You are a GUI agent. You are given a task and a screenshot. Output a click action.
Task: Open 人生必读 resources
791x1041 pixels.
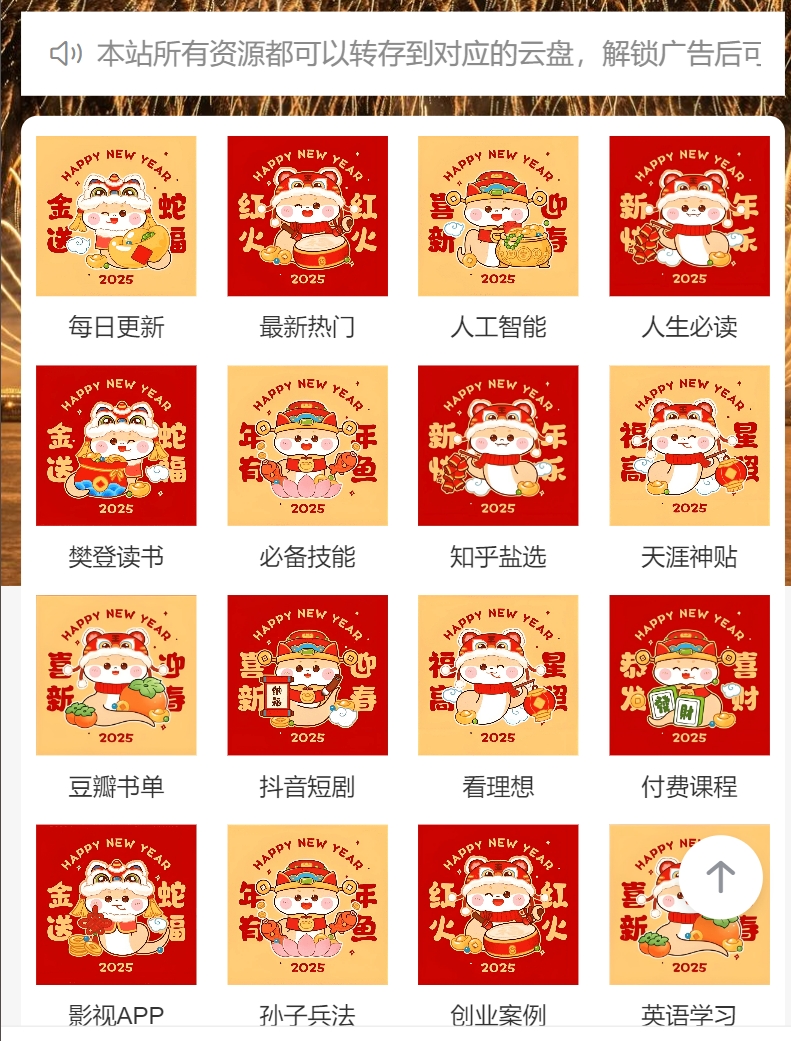689,217
